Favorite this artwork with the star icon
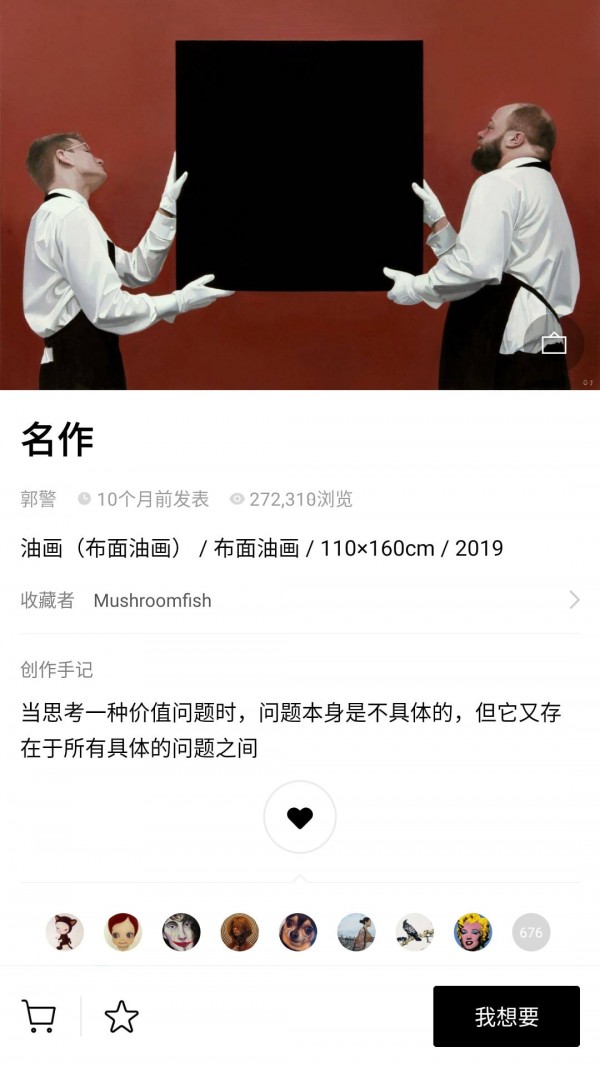Image resolution: width=600 pixels, height=1067 pixels. pos(122,1017)
